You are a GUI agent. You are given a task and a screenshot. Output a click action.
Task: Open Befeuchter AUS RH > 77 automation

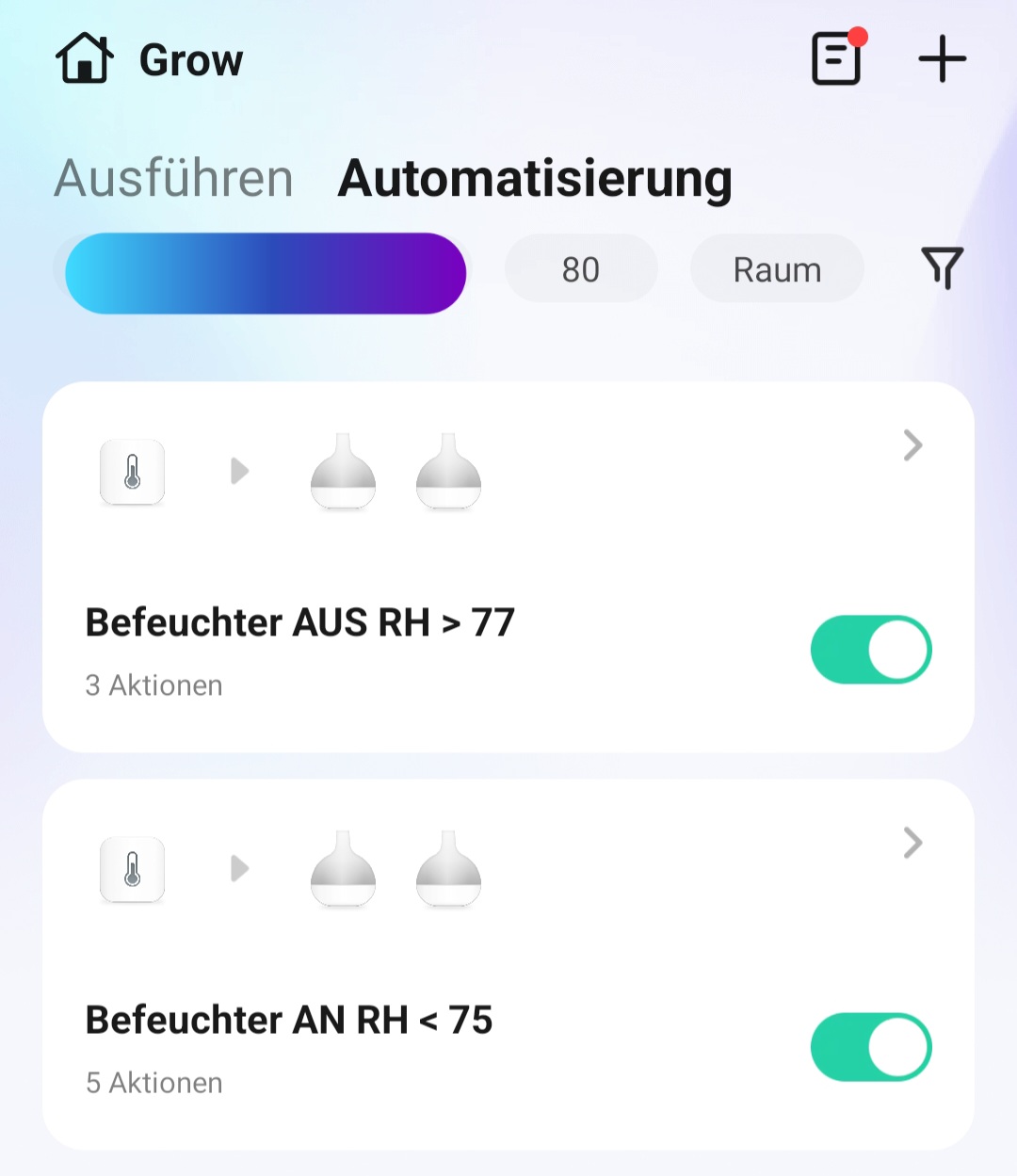(x=912, y=445)
